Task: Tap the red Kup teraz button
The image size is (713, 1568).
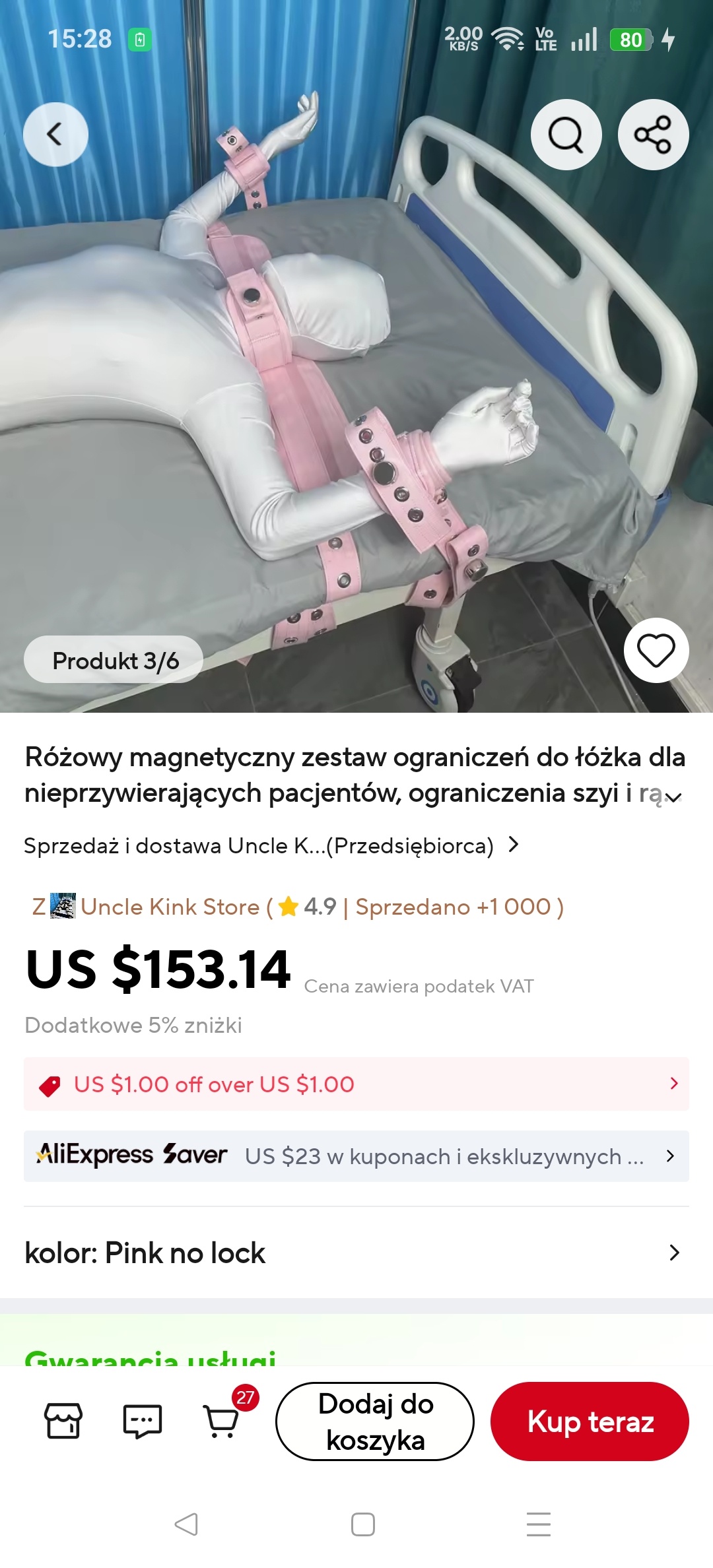Action: 589,1422
